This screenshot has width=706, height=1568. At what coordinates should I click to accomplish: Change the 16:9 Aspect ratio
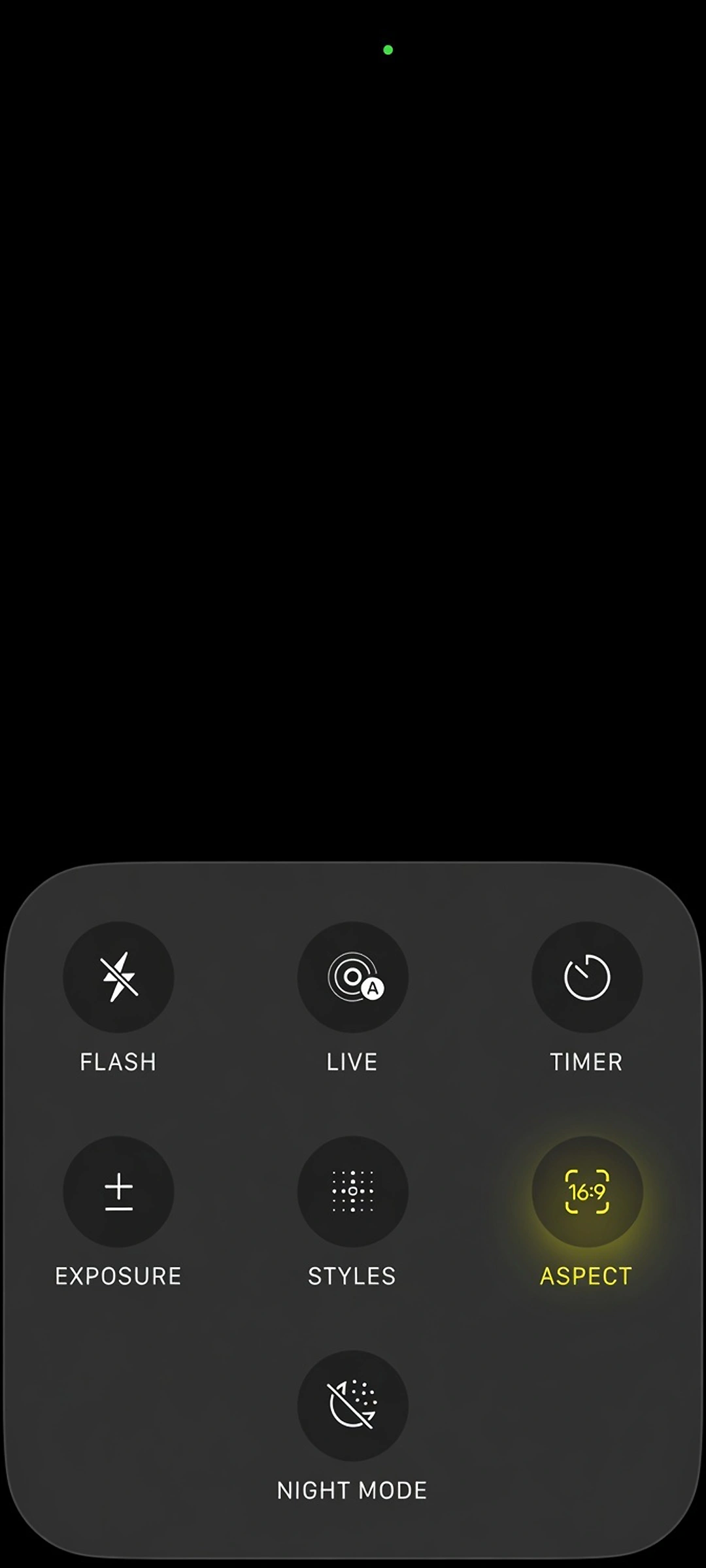click(587, 1191)
